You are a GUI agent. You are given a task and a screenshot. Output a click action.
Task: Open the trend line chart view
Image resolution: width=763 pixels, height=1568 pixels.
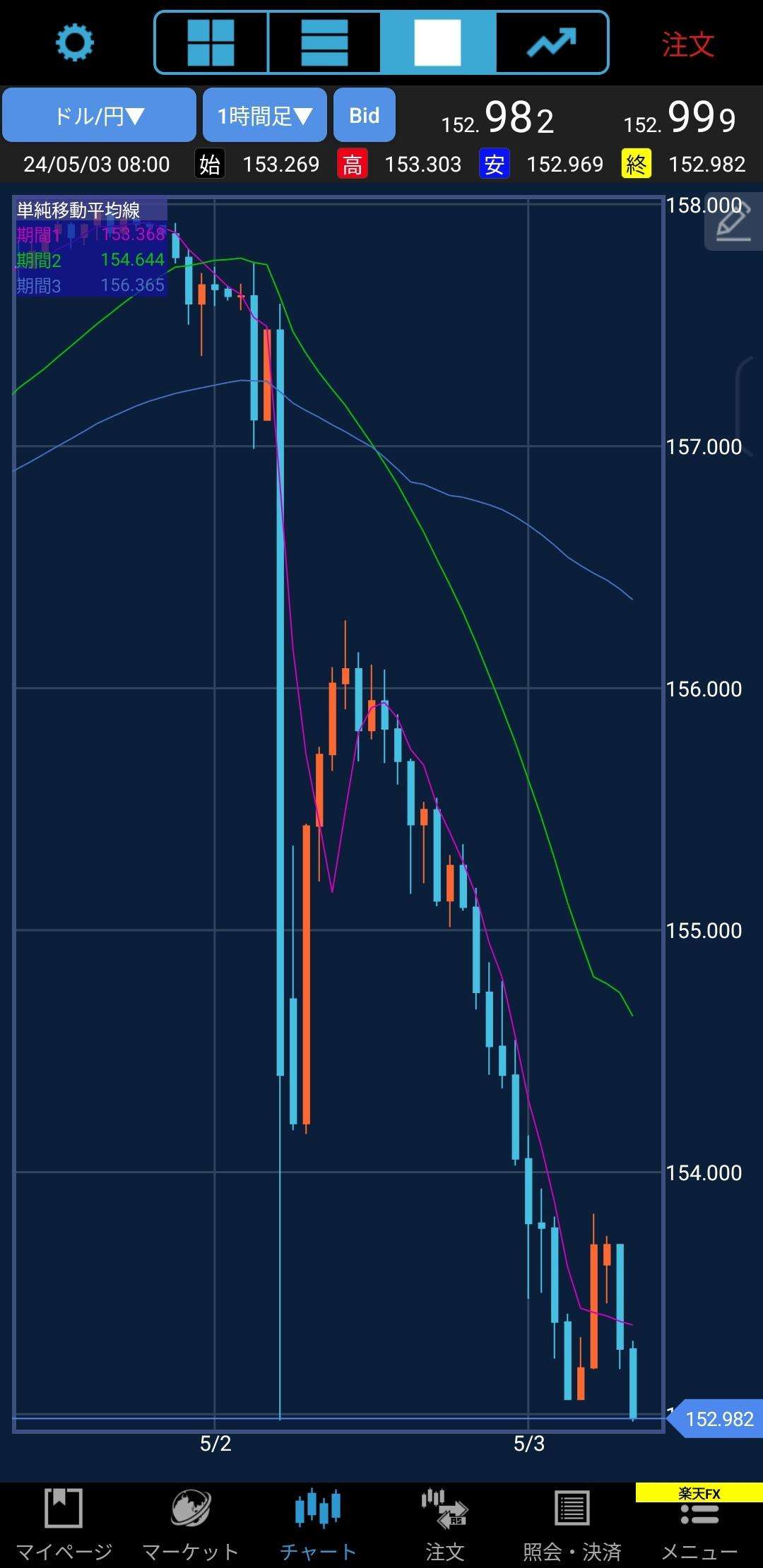pyautogui.click(x=552, y=43)
